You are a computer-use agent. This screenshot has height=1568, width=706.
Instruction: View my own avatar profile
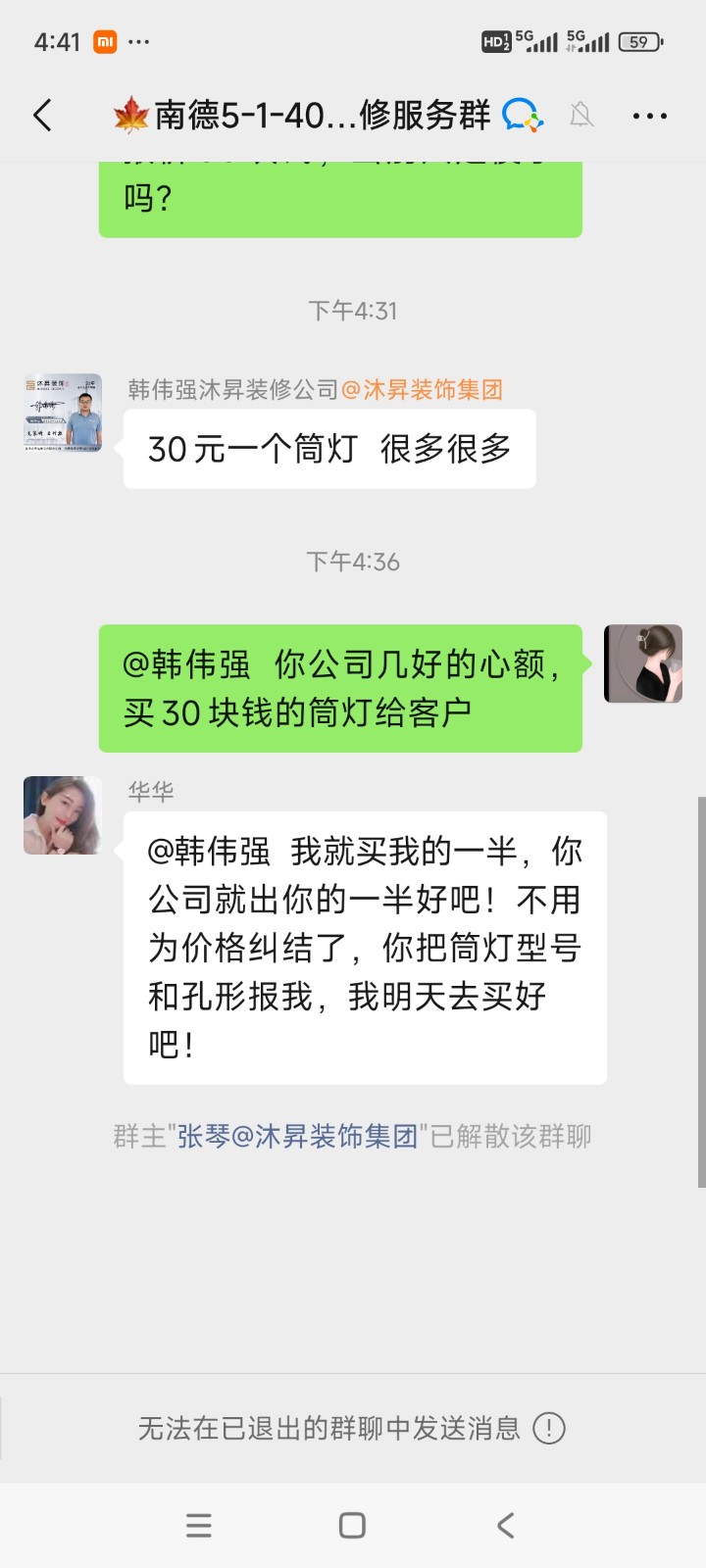642,663
